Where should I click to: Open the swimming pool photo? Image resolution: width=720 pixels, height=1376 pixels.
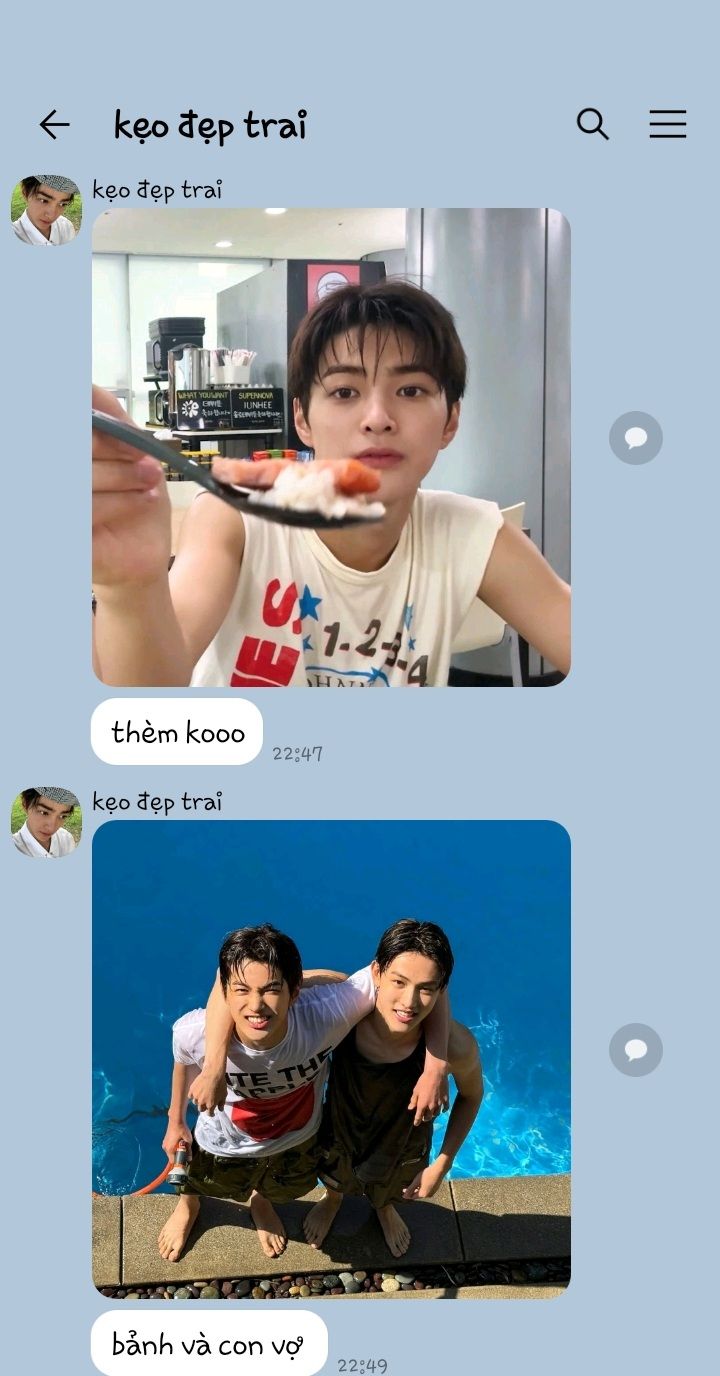click(x=331, y=1058)
